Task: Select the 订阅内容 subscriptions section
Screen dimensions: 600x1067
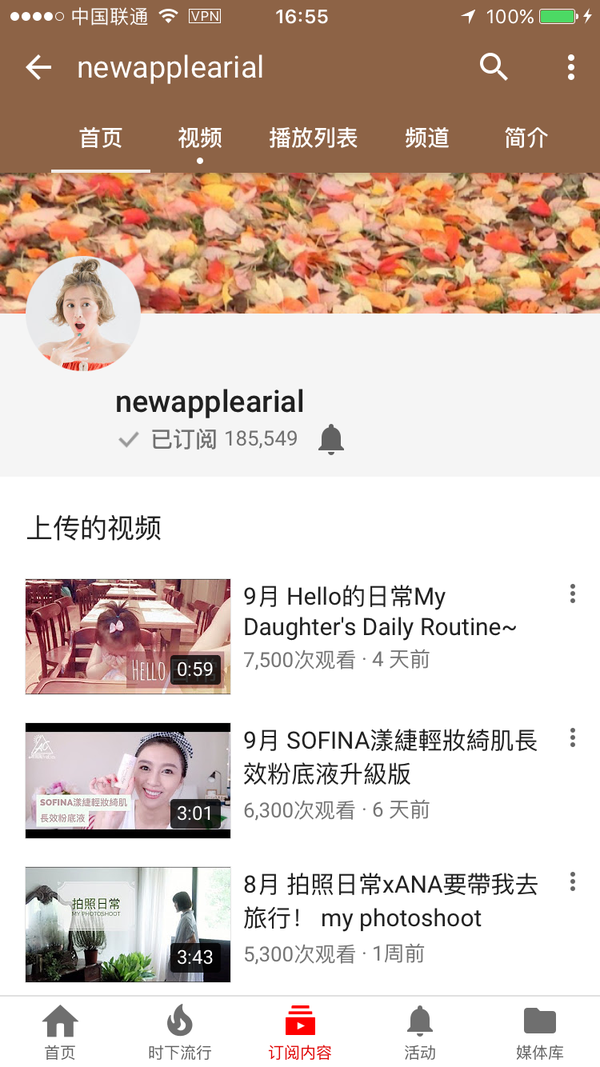Action: tap(300, 1032)
